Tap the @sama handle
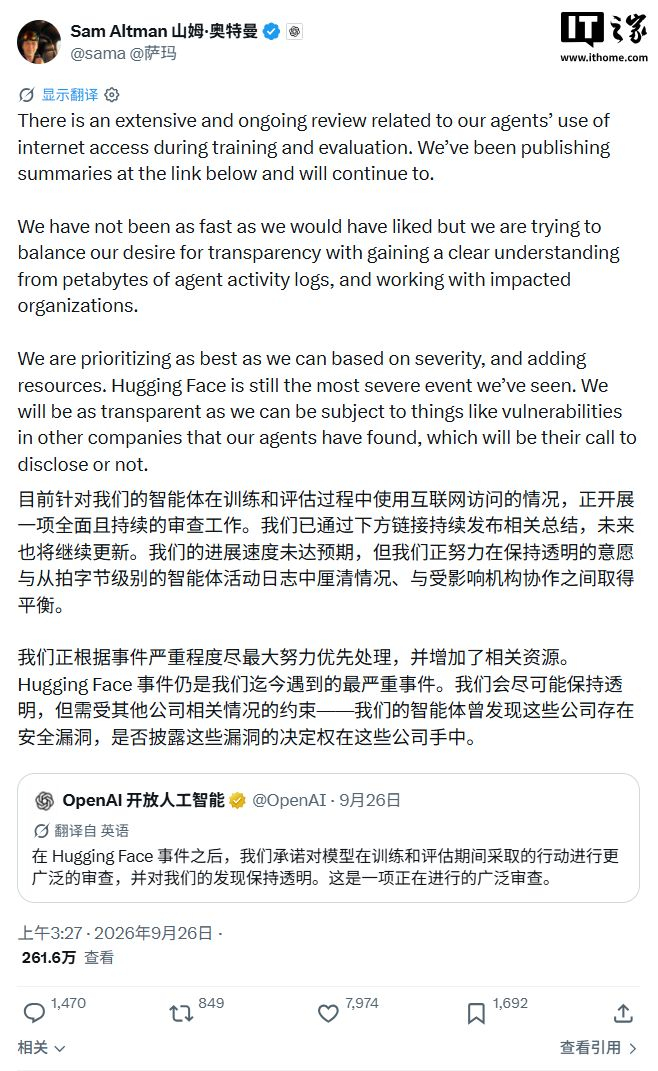 [98, 53]
